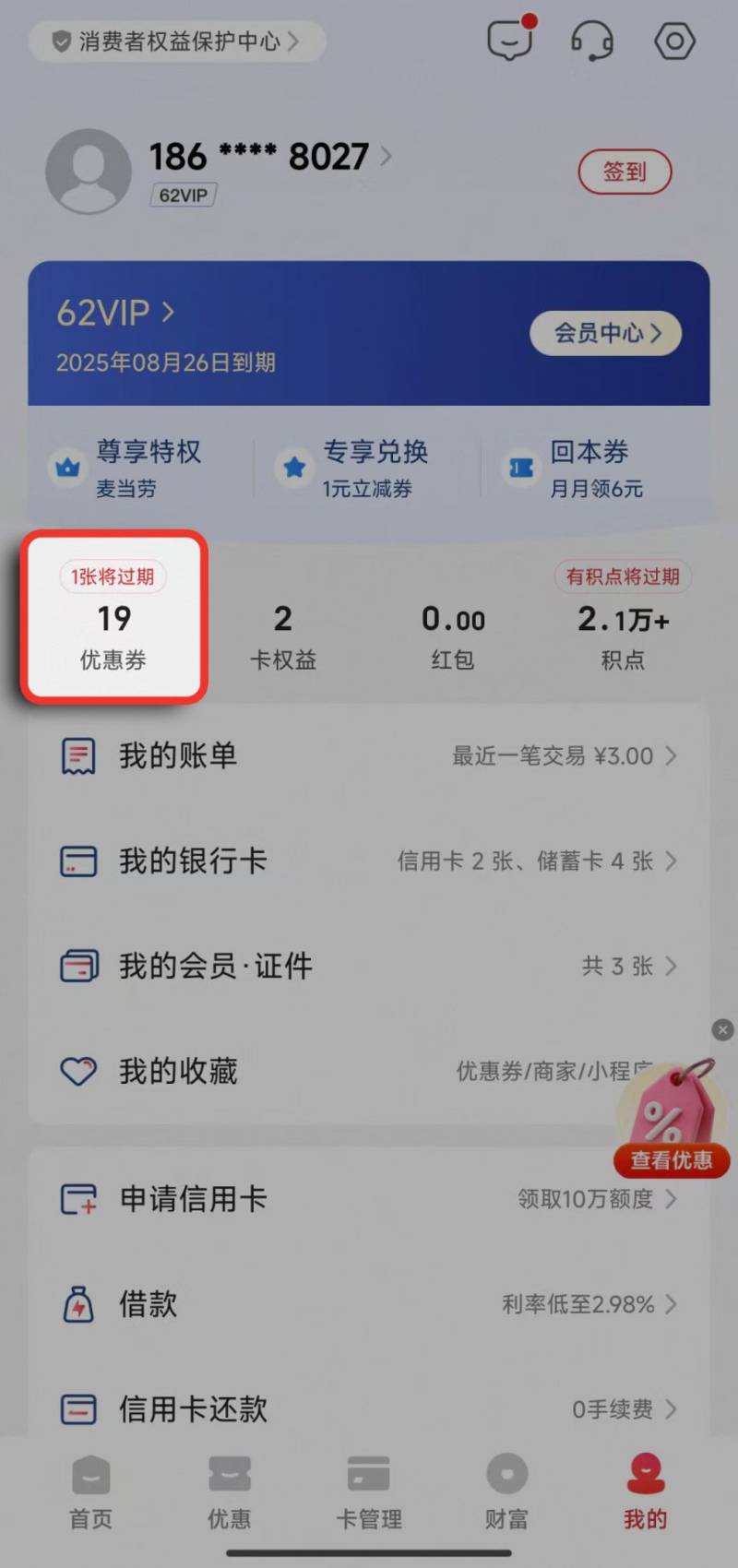Open 我的账单 row

coord(369,756)
